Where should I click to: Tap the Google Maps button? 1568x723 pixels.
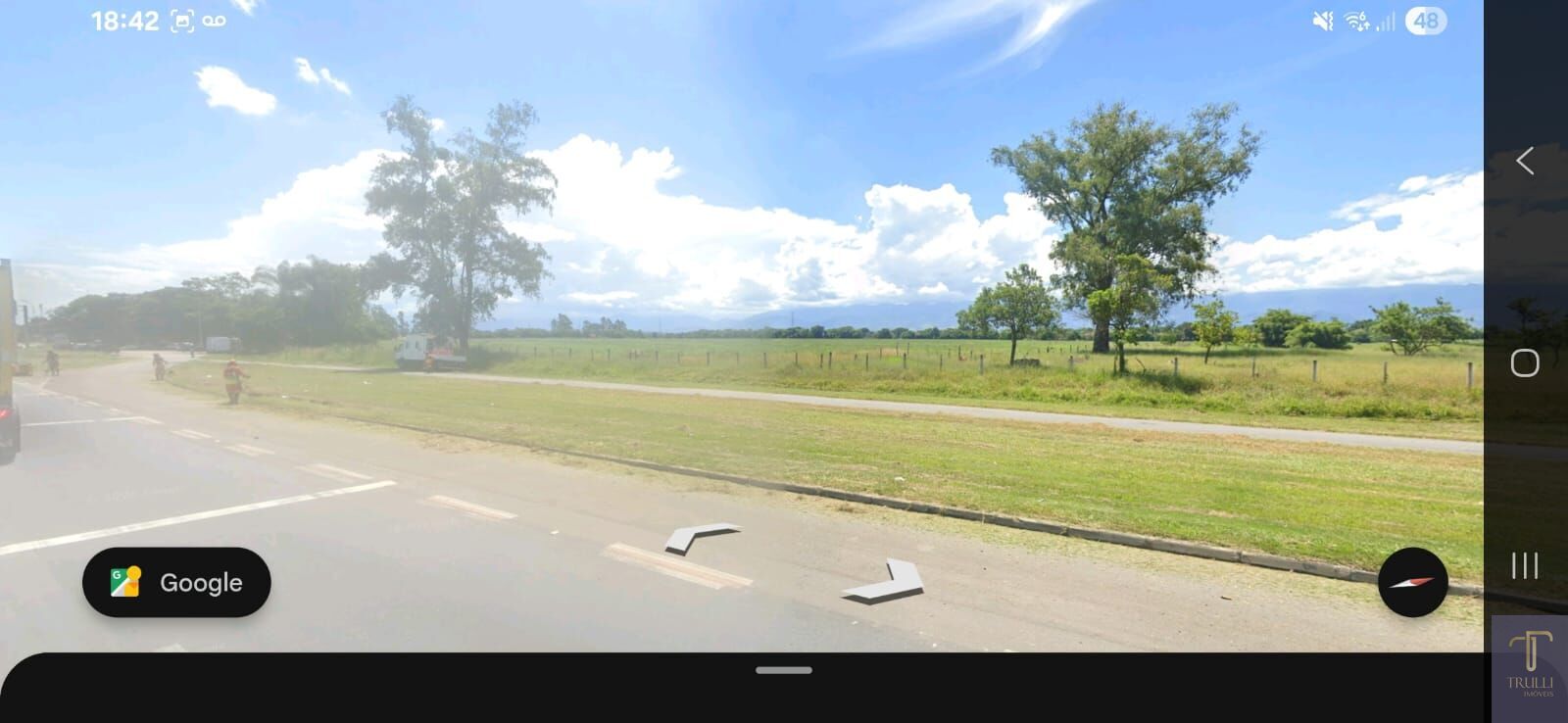pyautogui.click(x=176, y=582)
